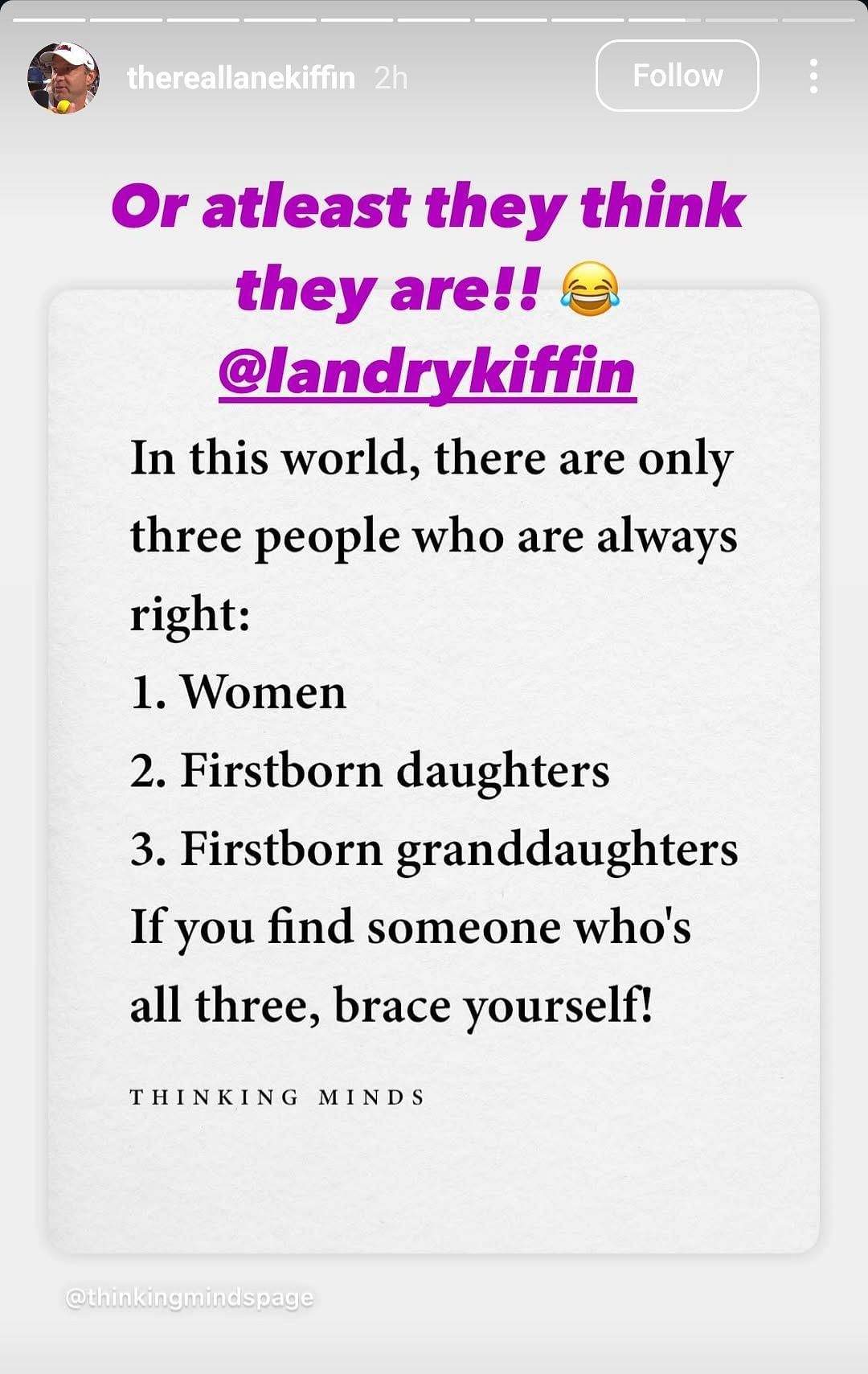Open the thereallanekiffin username link
Viewport: 868px width, 1374px height.
coord(240,78)
